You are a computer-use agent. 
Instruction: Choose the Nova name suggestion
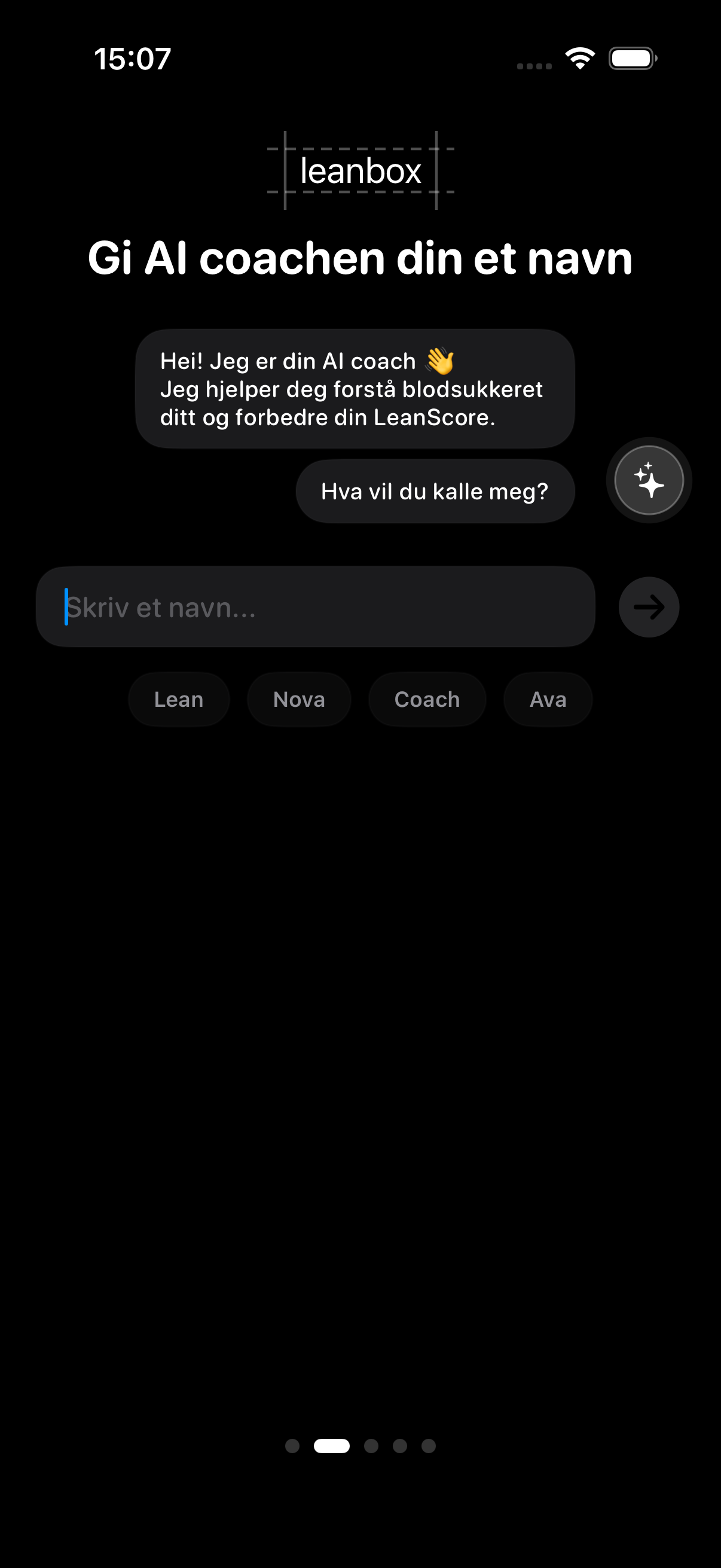[x=298, y=698]
